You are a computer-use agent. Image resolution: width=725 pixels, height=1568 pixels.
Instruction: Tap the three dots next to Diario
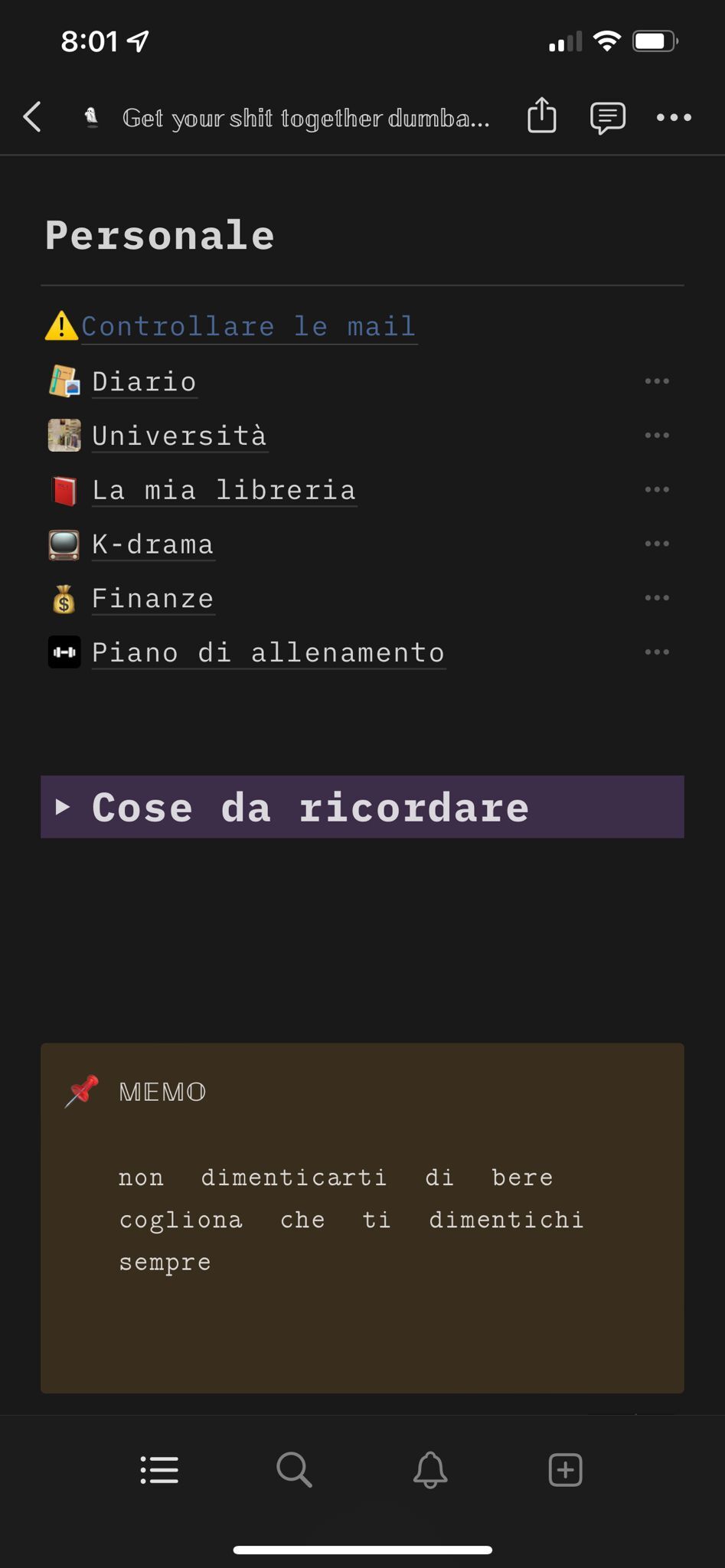tap(657, 381)
